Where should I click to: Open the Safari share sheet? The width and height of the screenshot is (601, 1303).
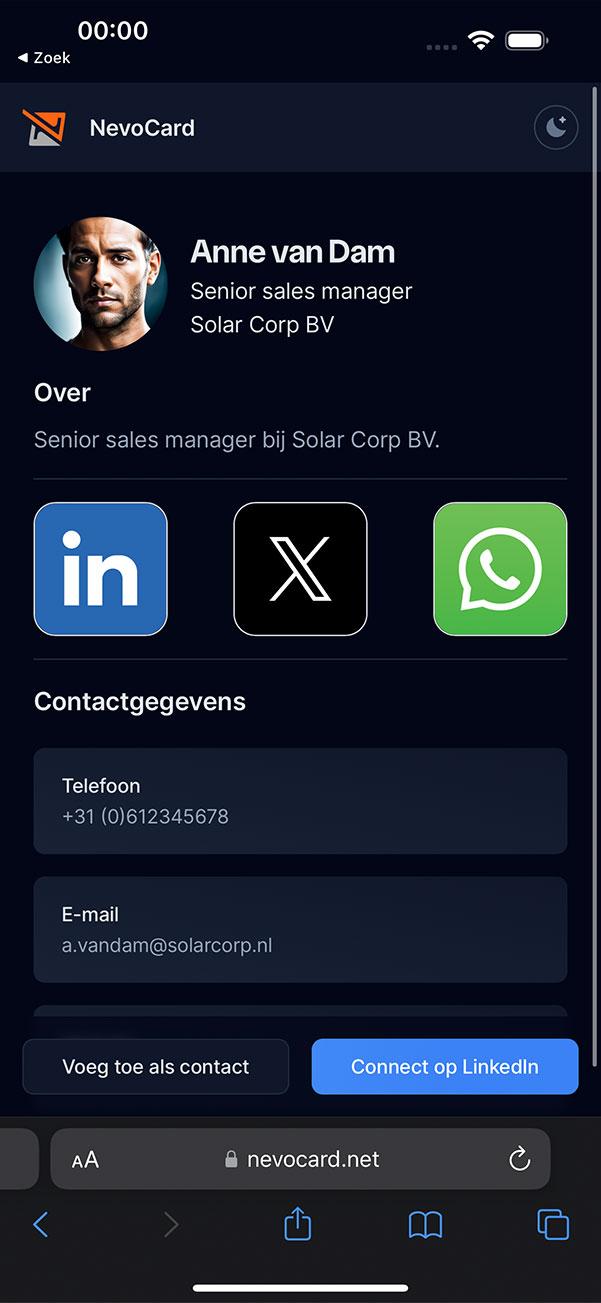pyautogui.click(x=298, y=1224)
